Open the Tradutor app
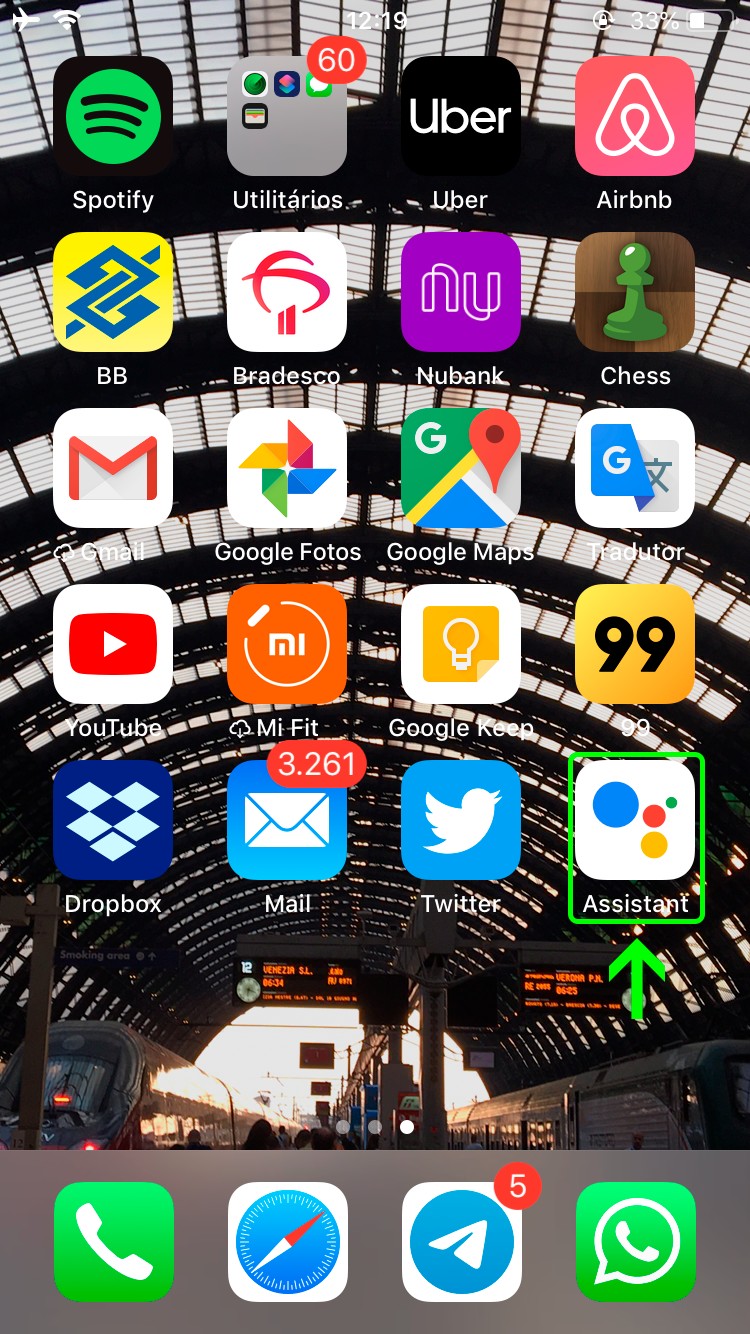 point(635,468)
